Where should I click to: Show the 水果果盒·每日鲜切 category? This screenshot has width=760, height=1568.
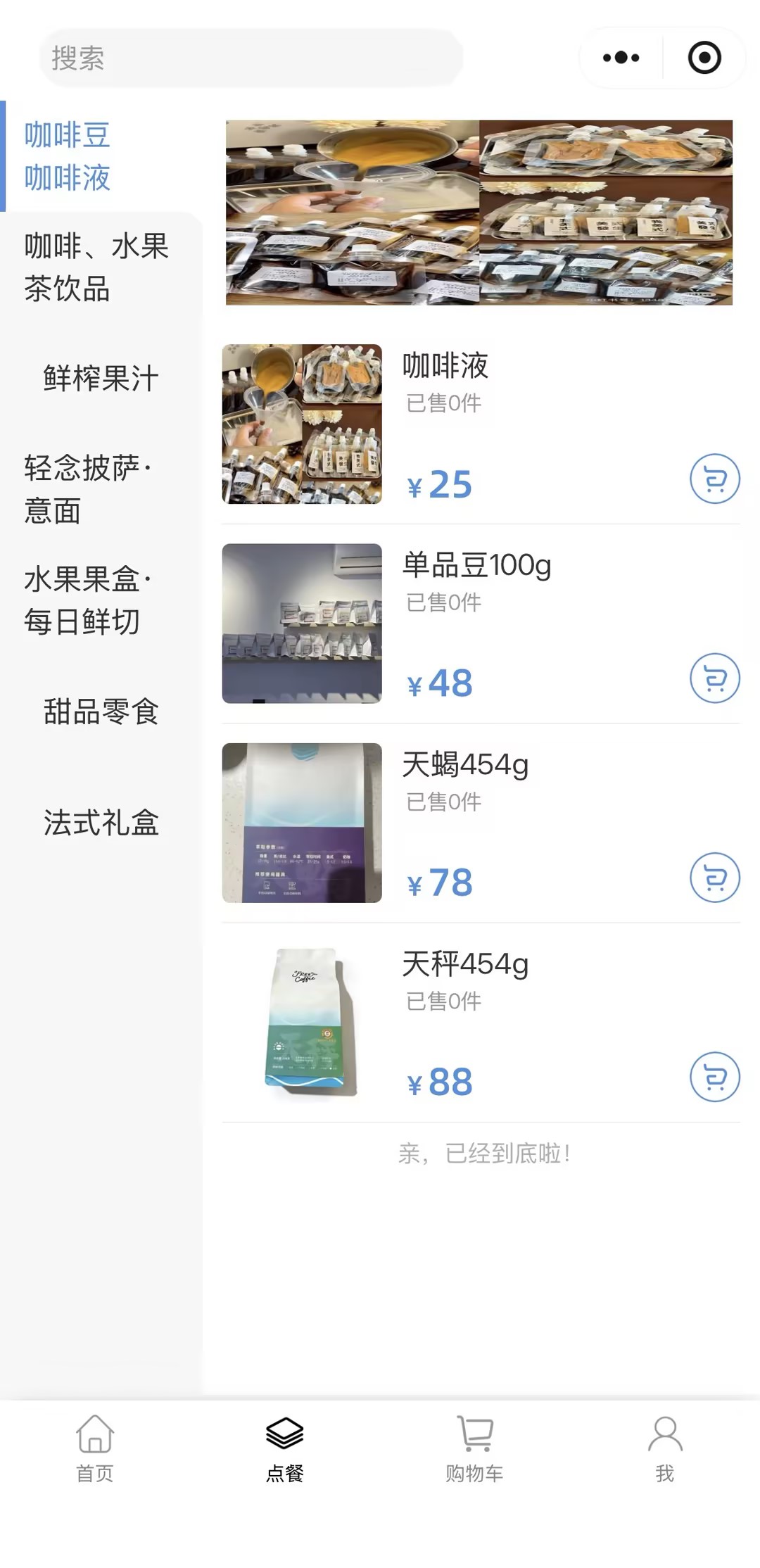point(88,600)
